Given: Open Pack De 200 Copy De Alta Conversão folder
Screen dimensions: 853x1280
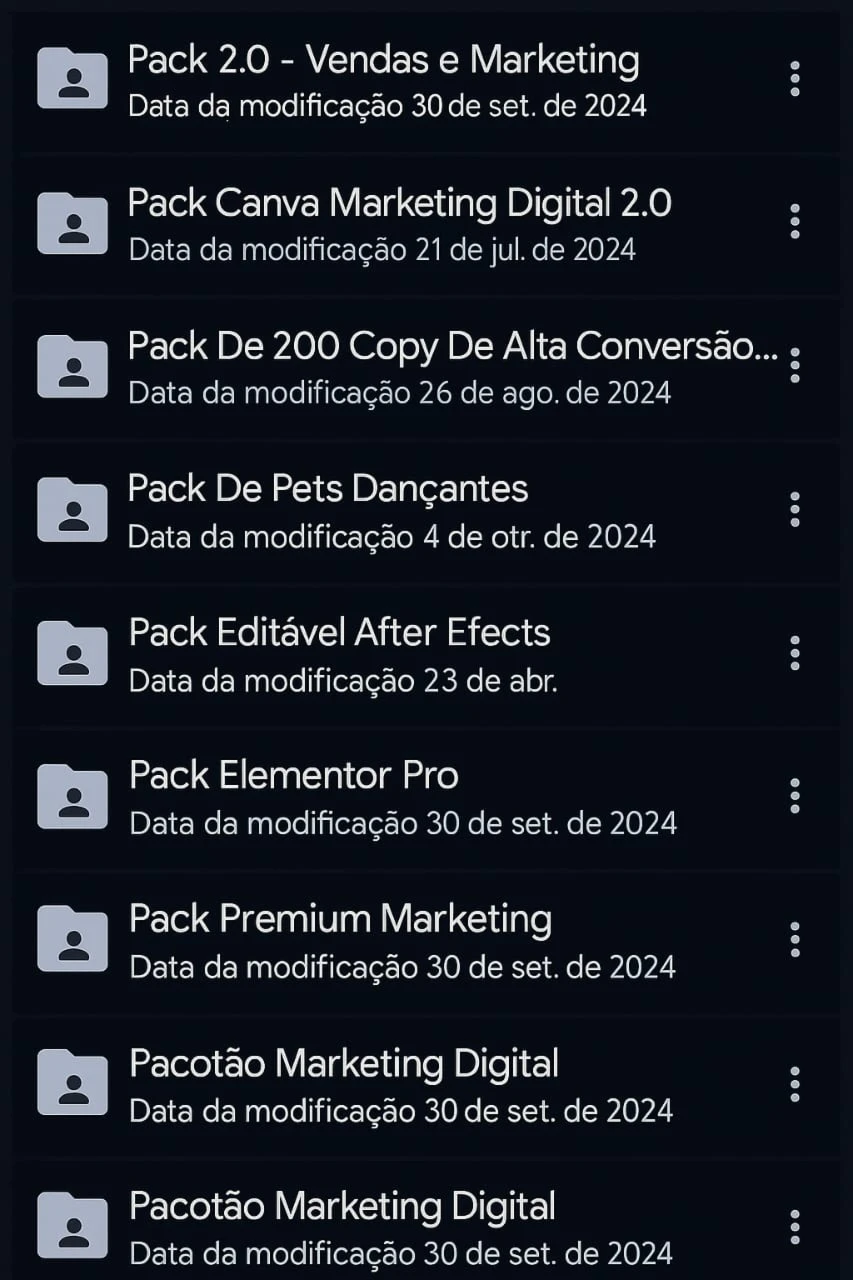Looking at the screenshot, I should point(452,348).
